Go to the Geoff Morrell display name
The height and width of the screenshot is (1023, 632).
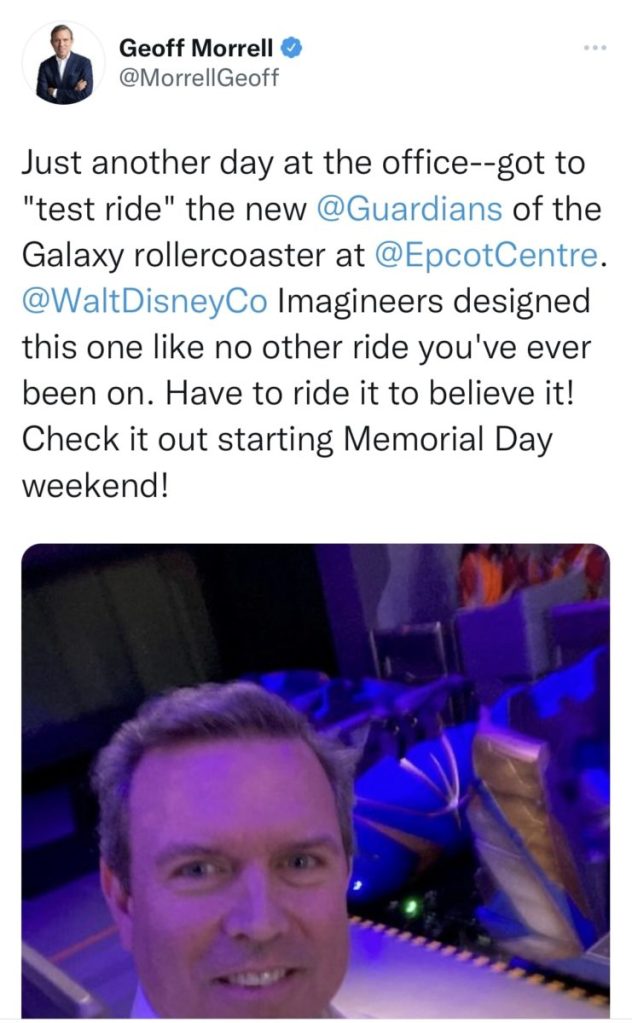point(196,46)
